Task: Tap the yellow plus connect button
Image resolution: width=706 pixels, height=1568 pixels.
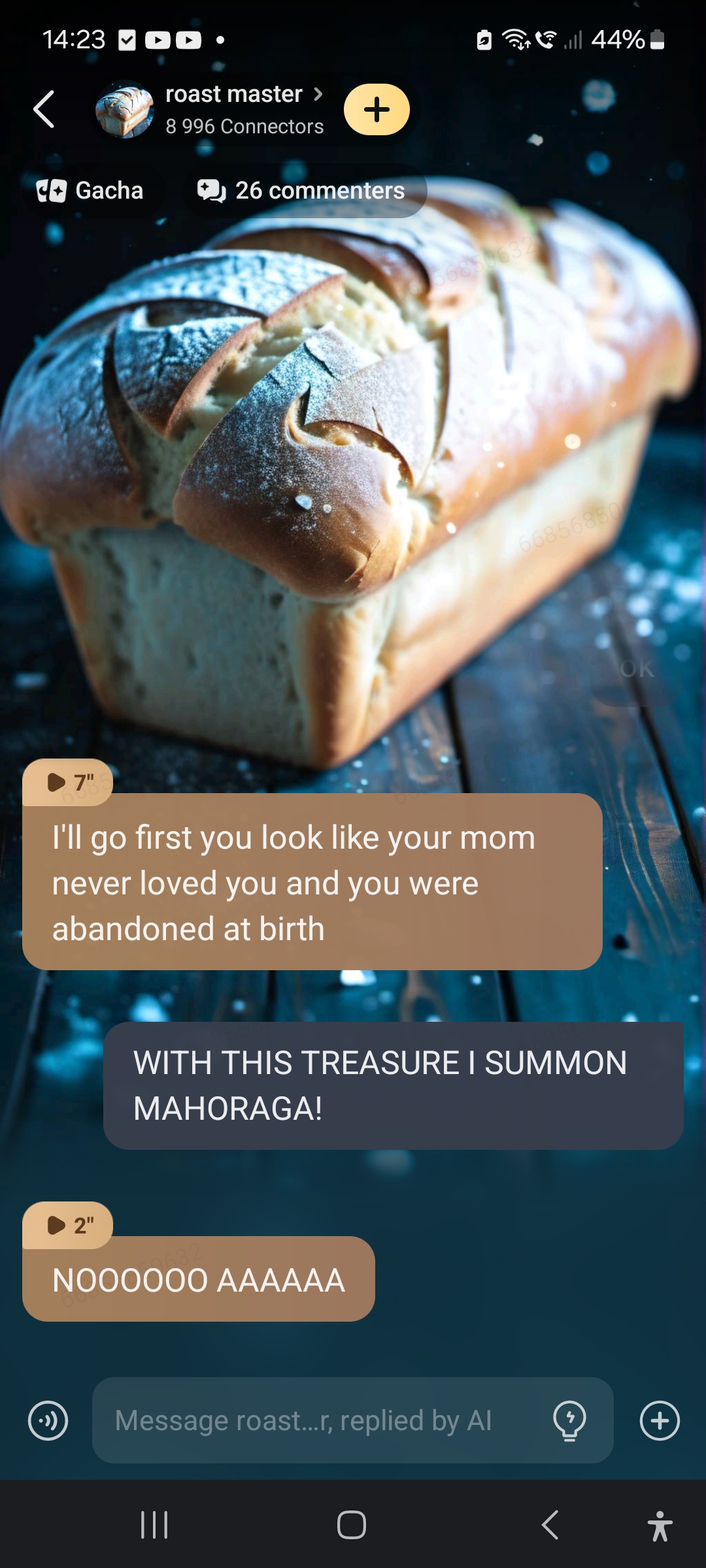Action: pos(377,110)
